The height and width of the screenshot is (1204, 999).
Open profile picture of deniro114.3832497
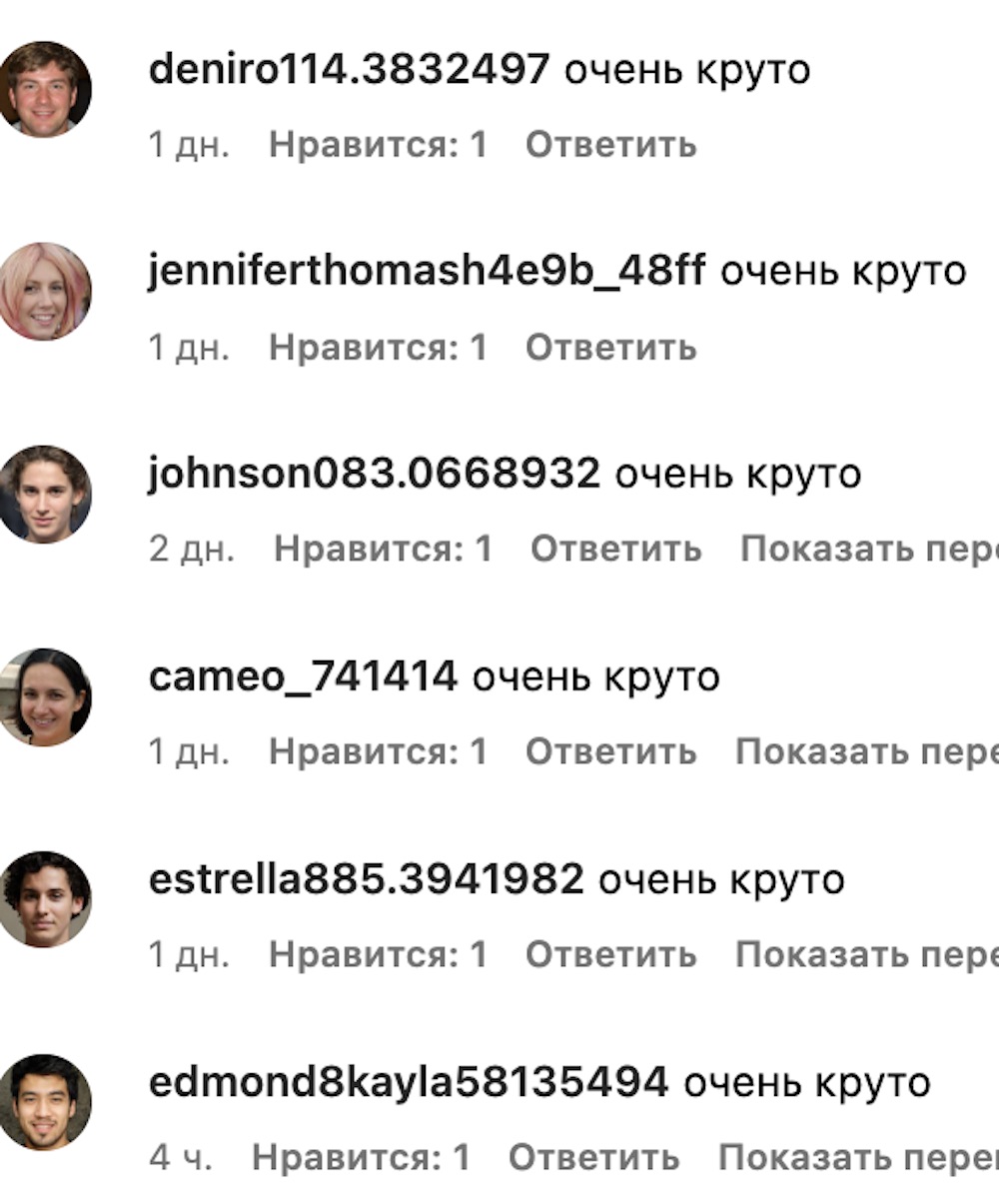pos(45,89)
